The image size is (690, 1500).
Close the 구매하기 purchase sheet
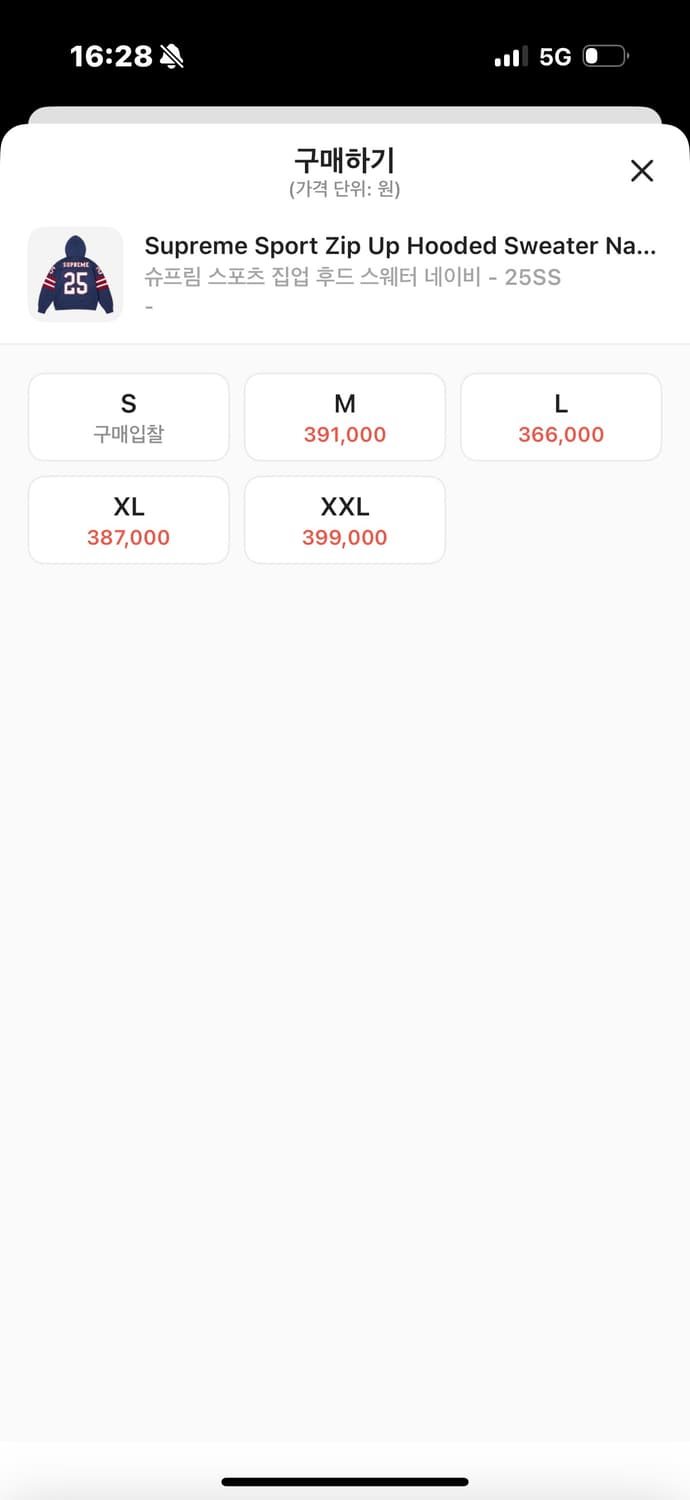pos(641,171)
